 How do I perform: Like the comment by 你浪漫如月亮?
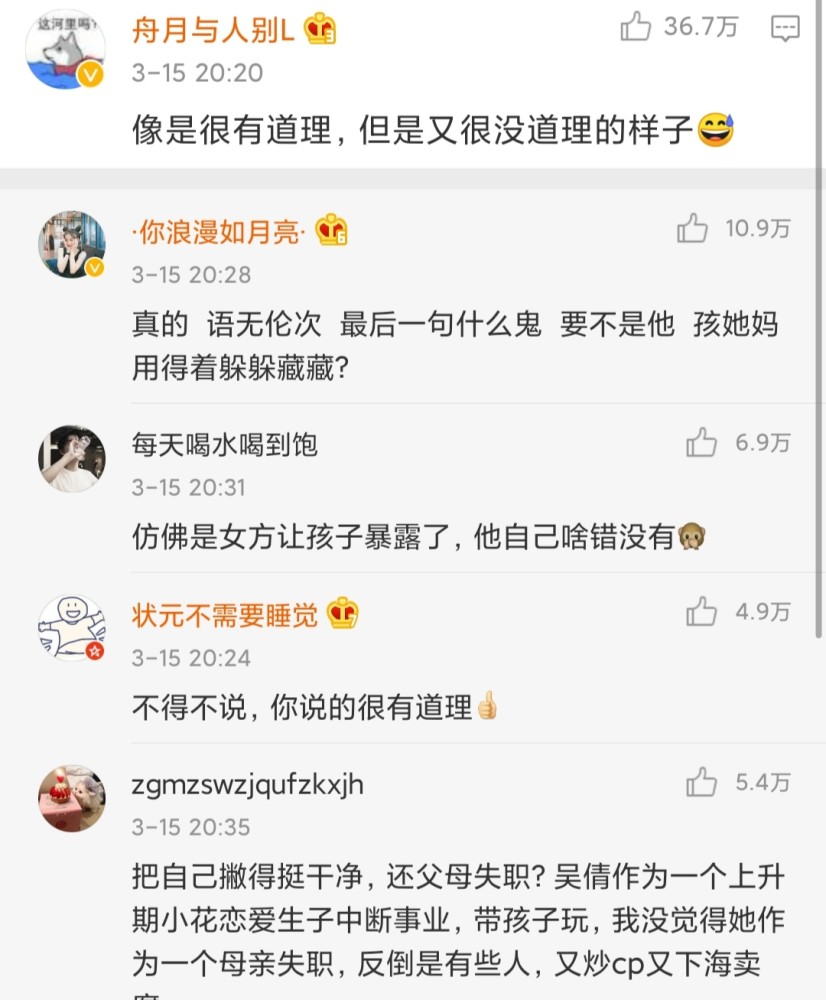point(692,229)
